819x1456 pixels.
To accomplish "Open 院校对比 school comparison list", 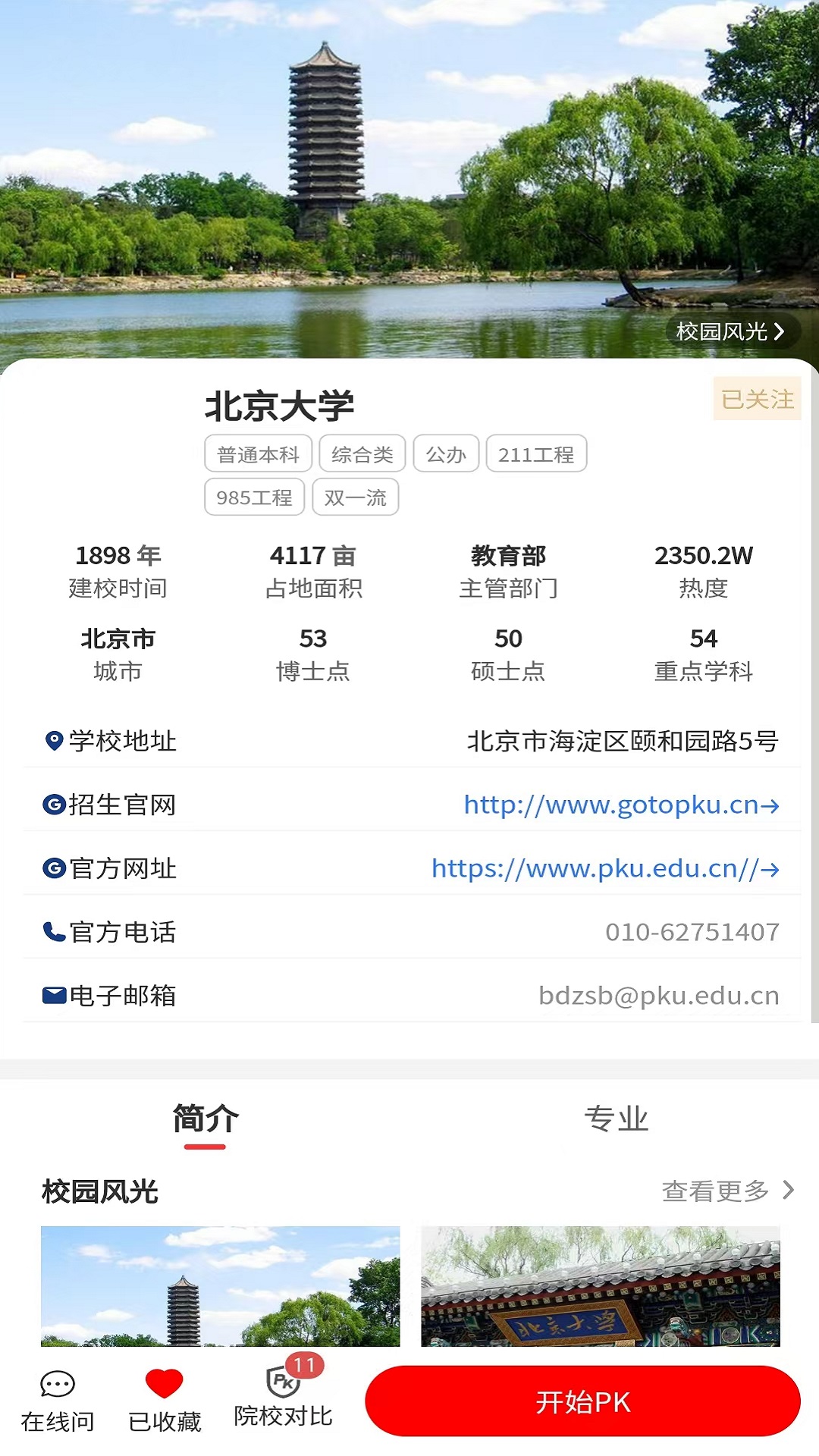I will (284, 1399).
